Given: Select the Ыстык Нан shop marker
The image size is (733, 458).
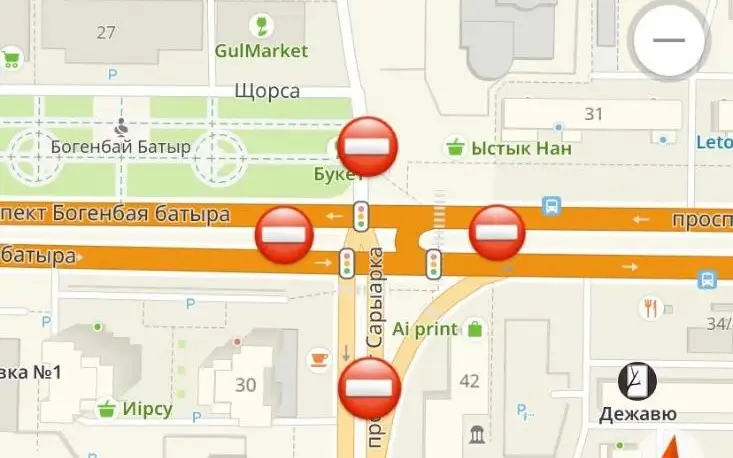Looking at the screenshot, I should (457, 148).
